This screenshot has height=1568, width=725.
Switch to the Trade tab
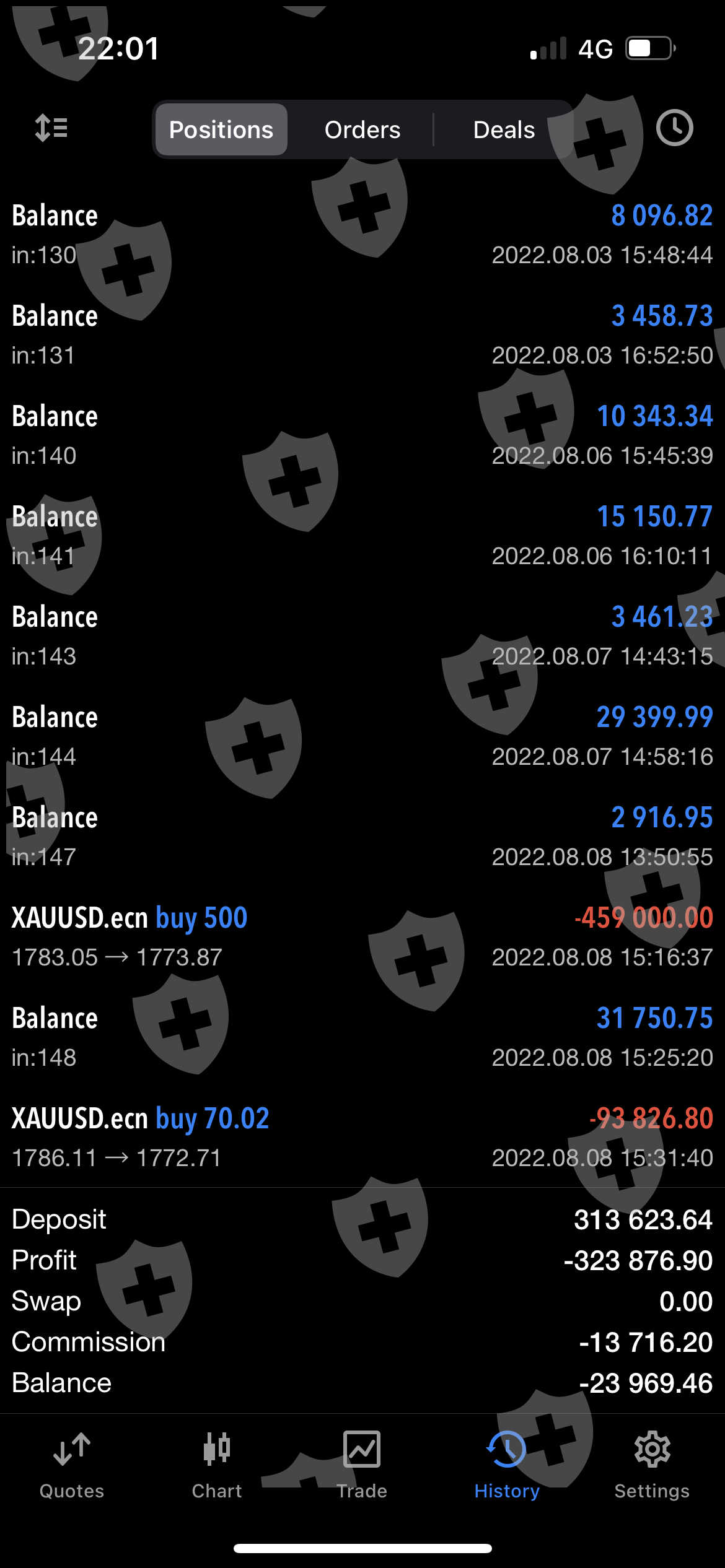(x=362, y=1465)
